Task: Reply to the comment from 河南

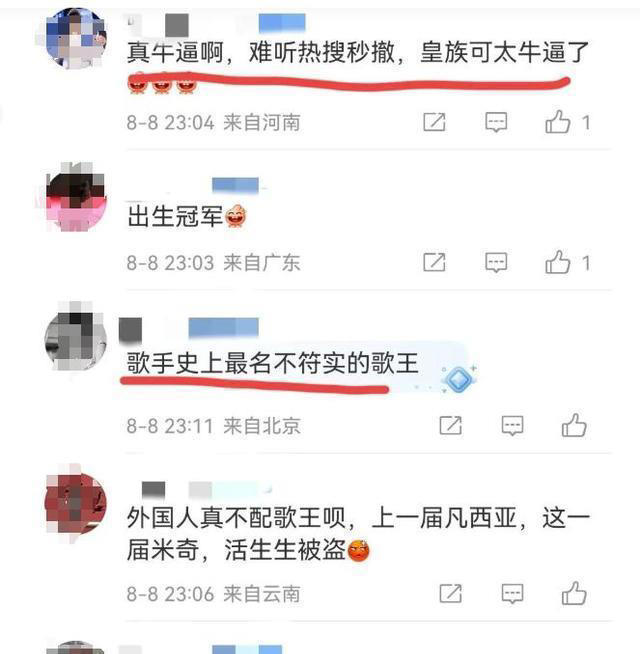Action: click(496, 122)
